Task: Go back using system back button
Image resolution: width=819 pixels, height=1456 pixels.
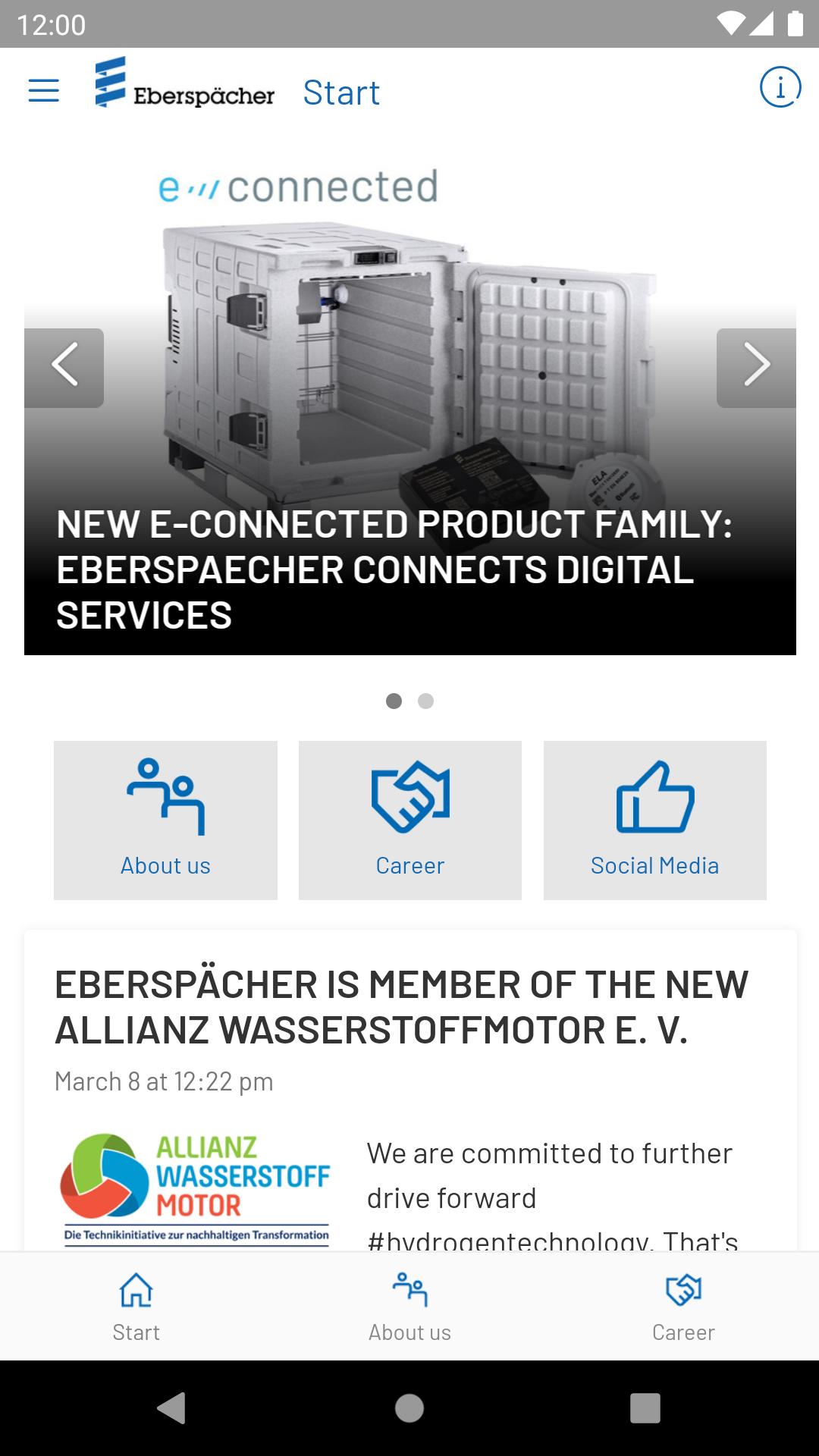Action: click(171, 1408)
